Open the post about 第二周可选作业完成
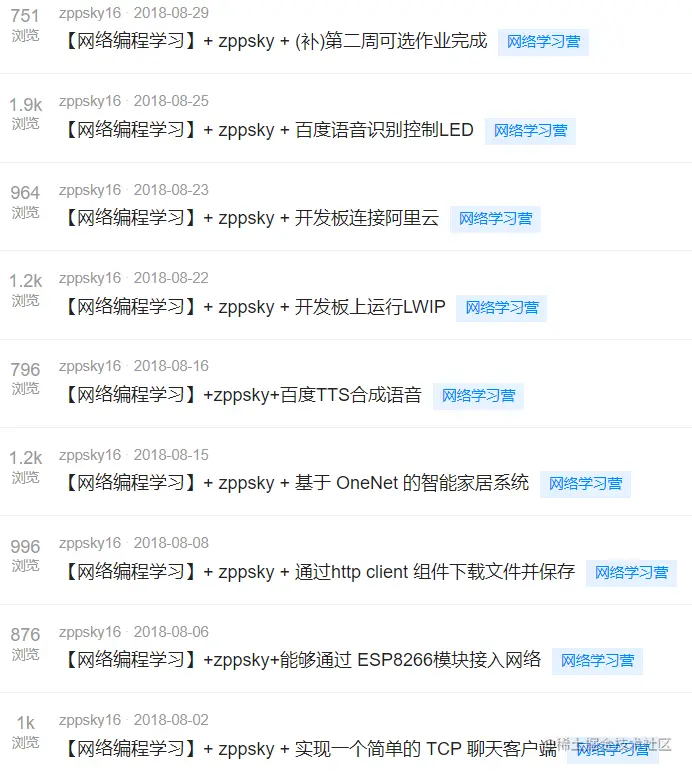Image resolution: width=692 pixels, height=773 pixels. (x=274, y=41)
